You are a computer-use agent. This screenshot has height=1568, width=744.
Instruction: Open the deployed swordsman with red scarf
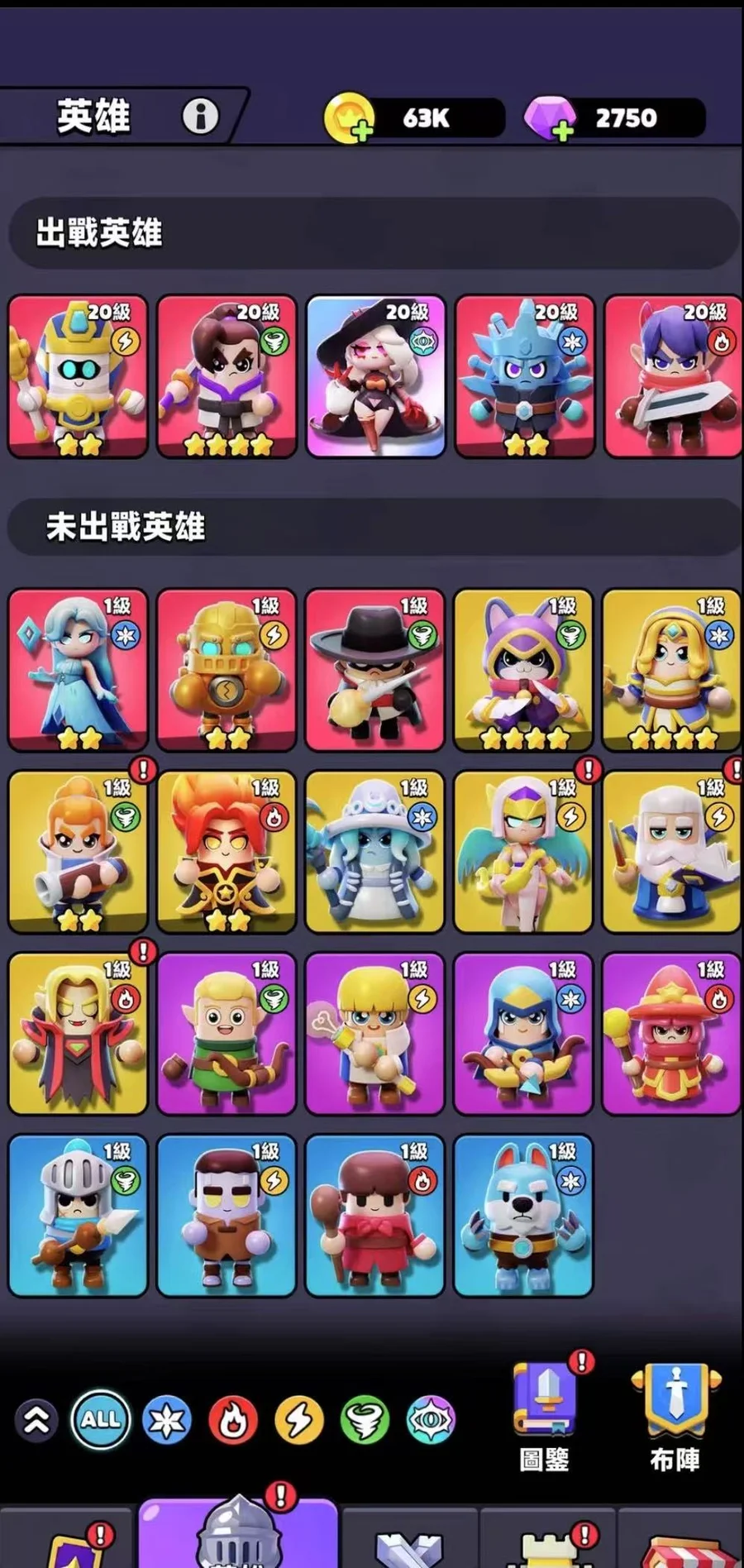pos(673,376)
